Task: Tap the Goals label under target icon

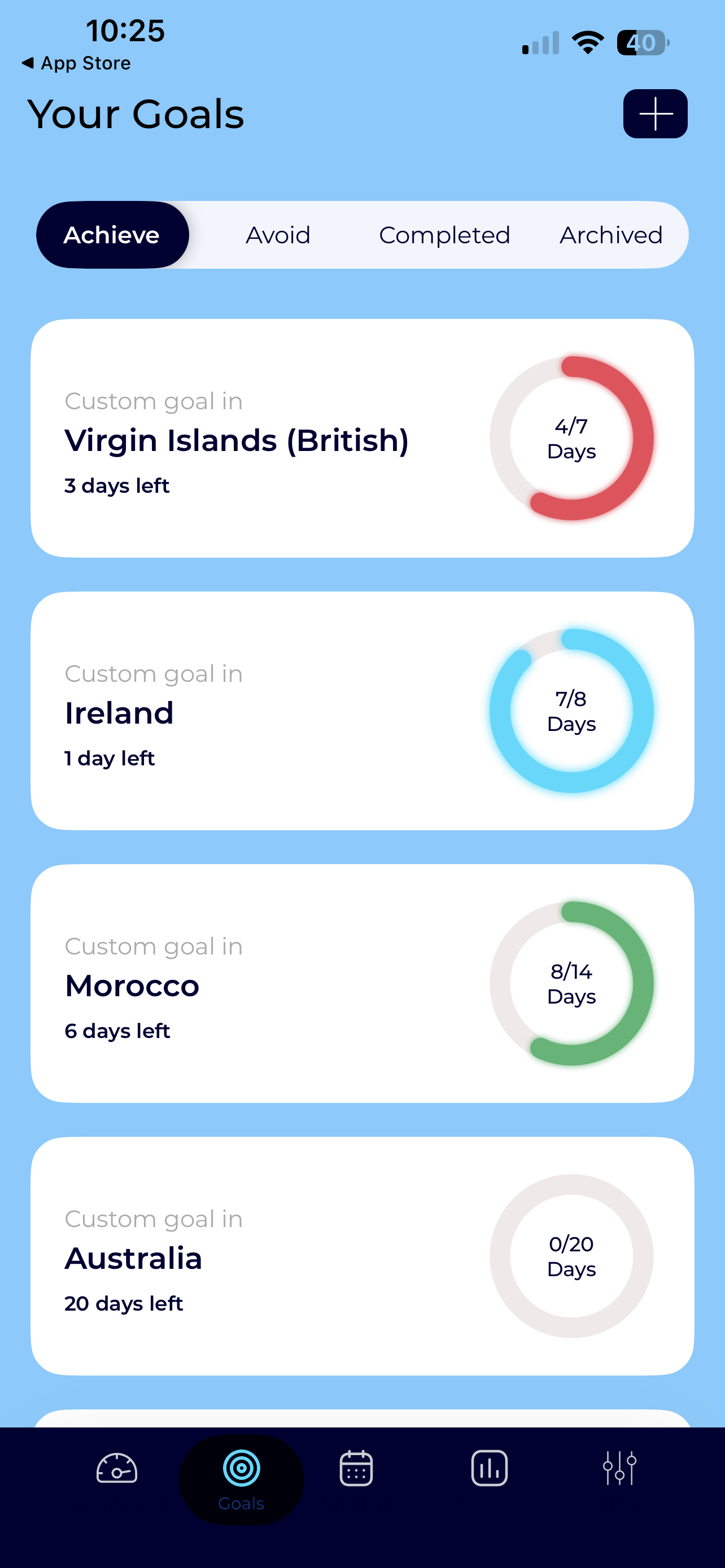Action: click(241, 1503)
